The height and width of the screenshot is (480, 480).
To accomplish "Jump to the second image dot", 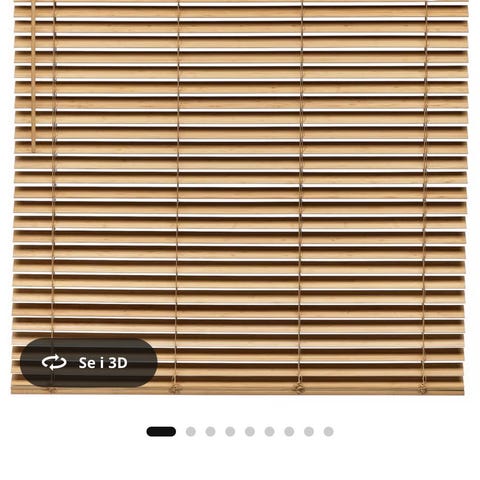I will [x=191, y=432].
